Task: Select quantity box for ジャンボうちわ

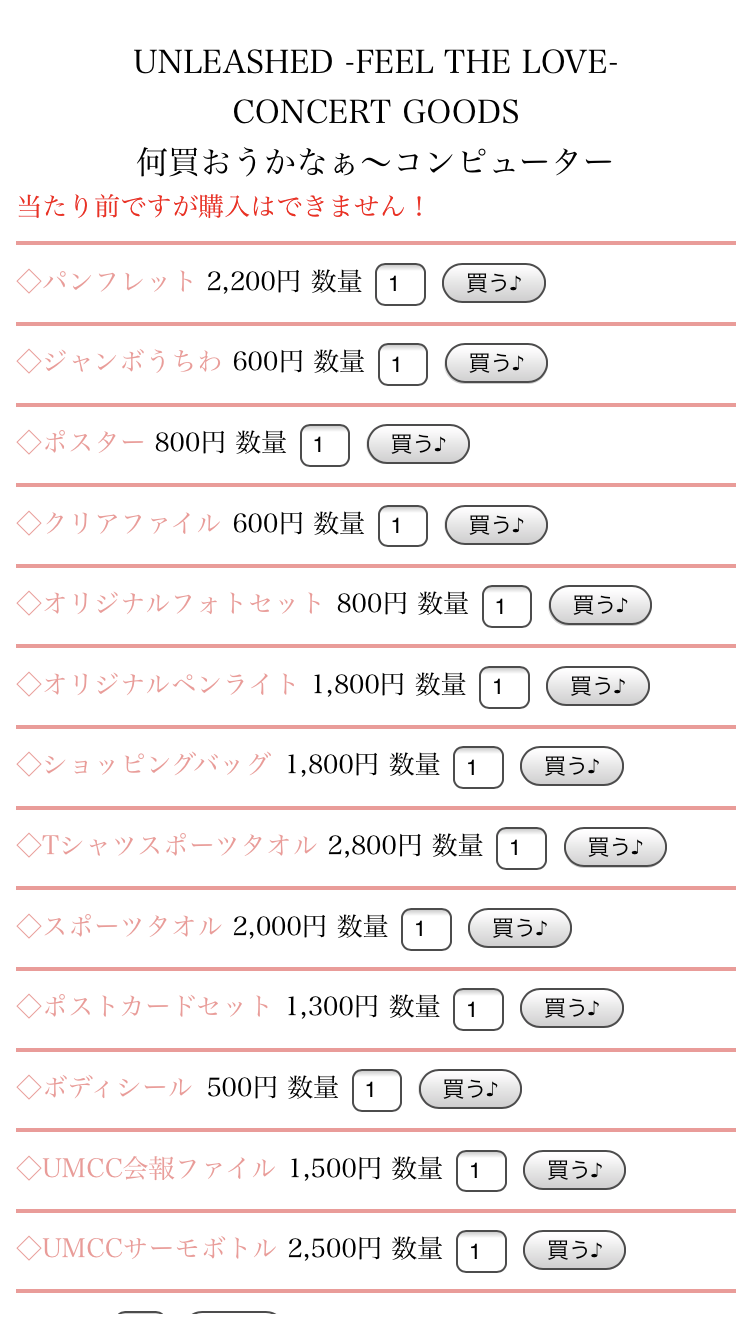Action: (x=402, y=365)
